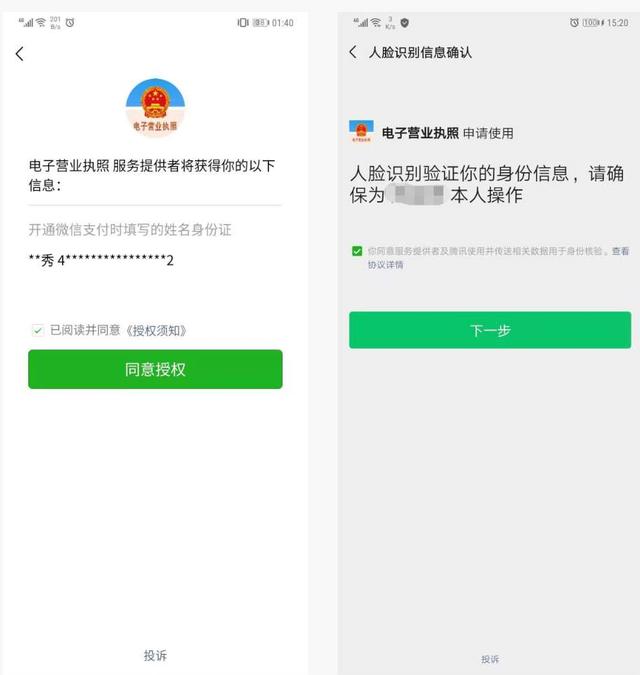
Task: Uncheck the 已阅读并同意 checkbox
Action: [38, 330]
